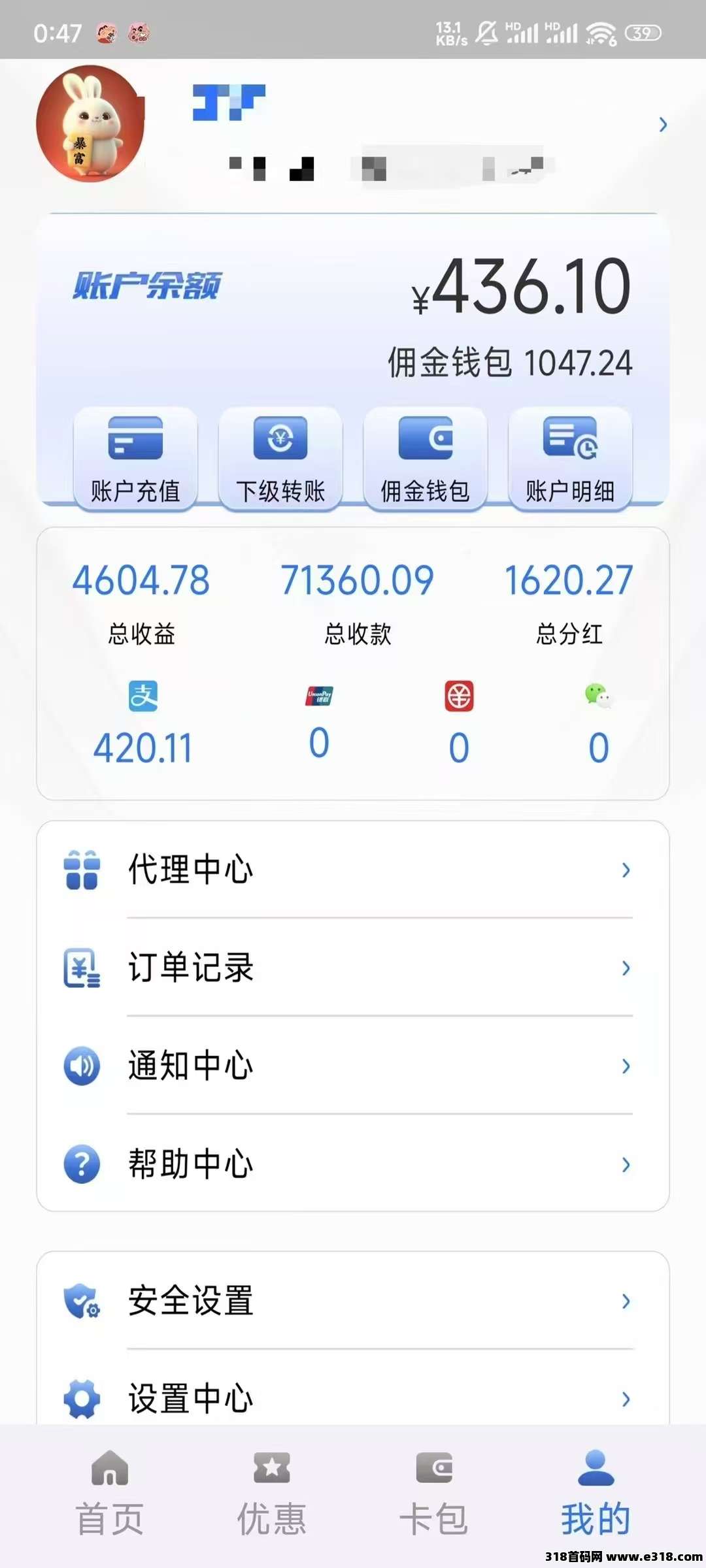Open 设置中心 settings row
This screenshot has height=1568, width=706.
pyautogui.click(x=353, y=1397)
